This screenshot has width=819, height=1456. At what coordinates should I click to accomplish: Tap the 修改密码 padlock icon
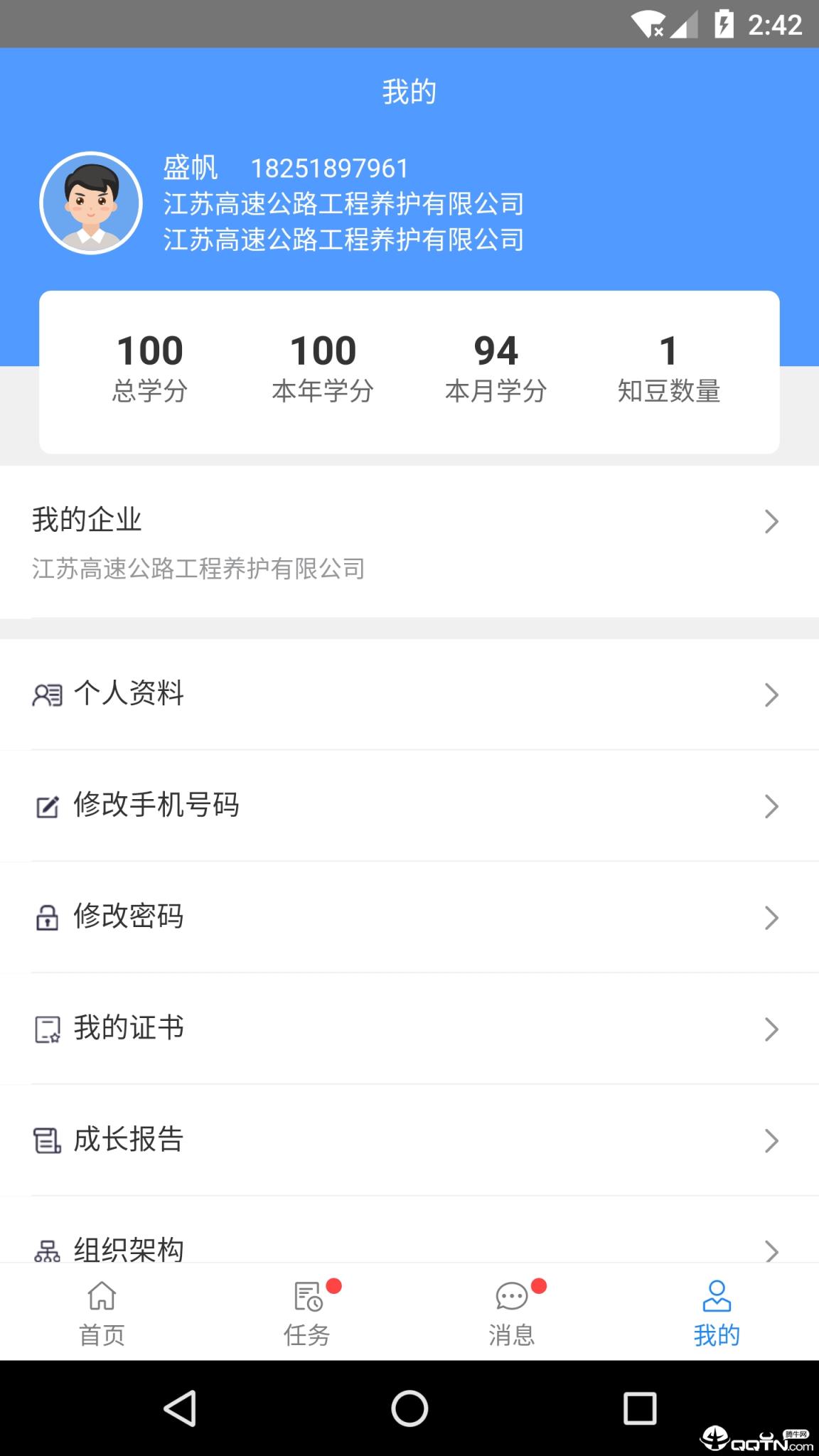[x=47, y=917]
